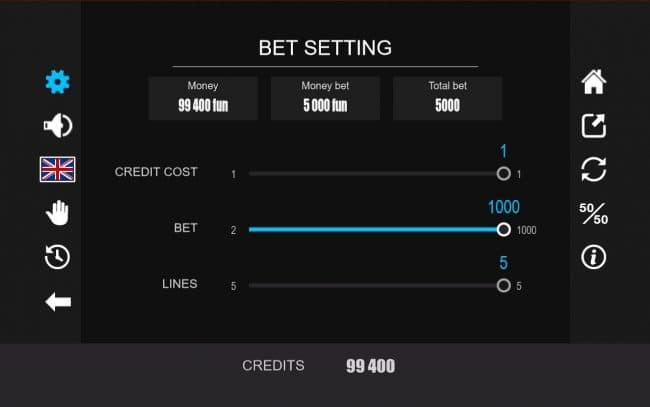650x407 pixels.
Task: Open the external link share icon
Action: click(594, 126)
